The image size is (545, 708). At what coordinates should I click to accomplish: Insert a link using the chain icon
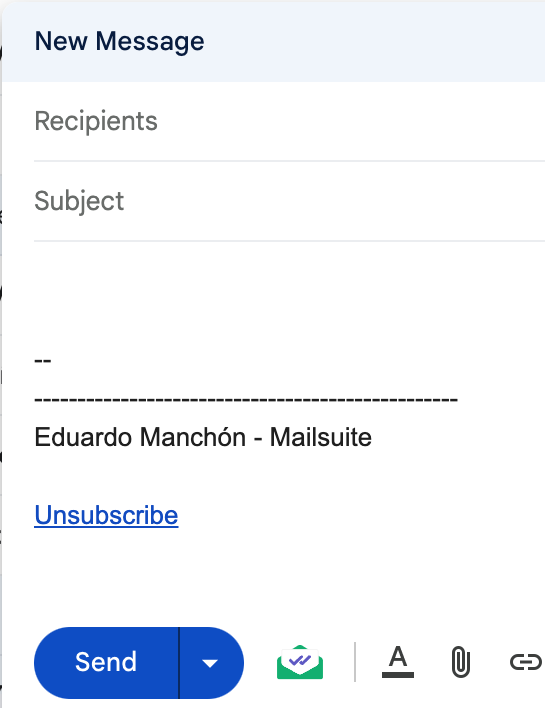526,662
